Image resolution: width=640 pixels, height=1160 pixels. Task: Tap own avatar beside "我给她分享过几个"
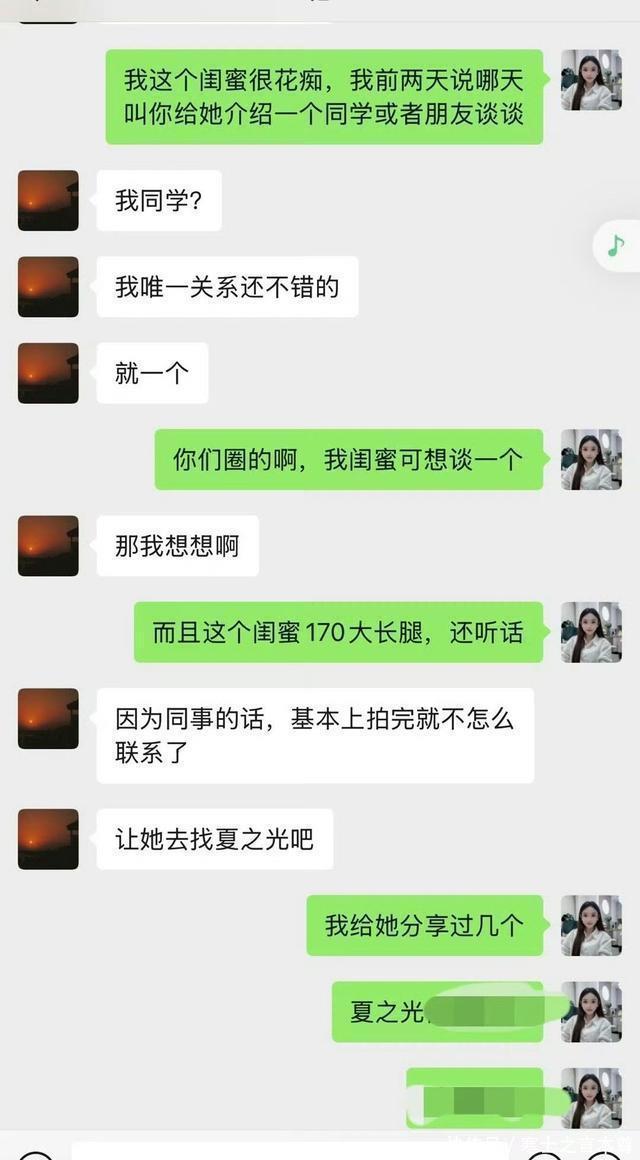tap(591, 925)
